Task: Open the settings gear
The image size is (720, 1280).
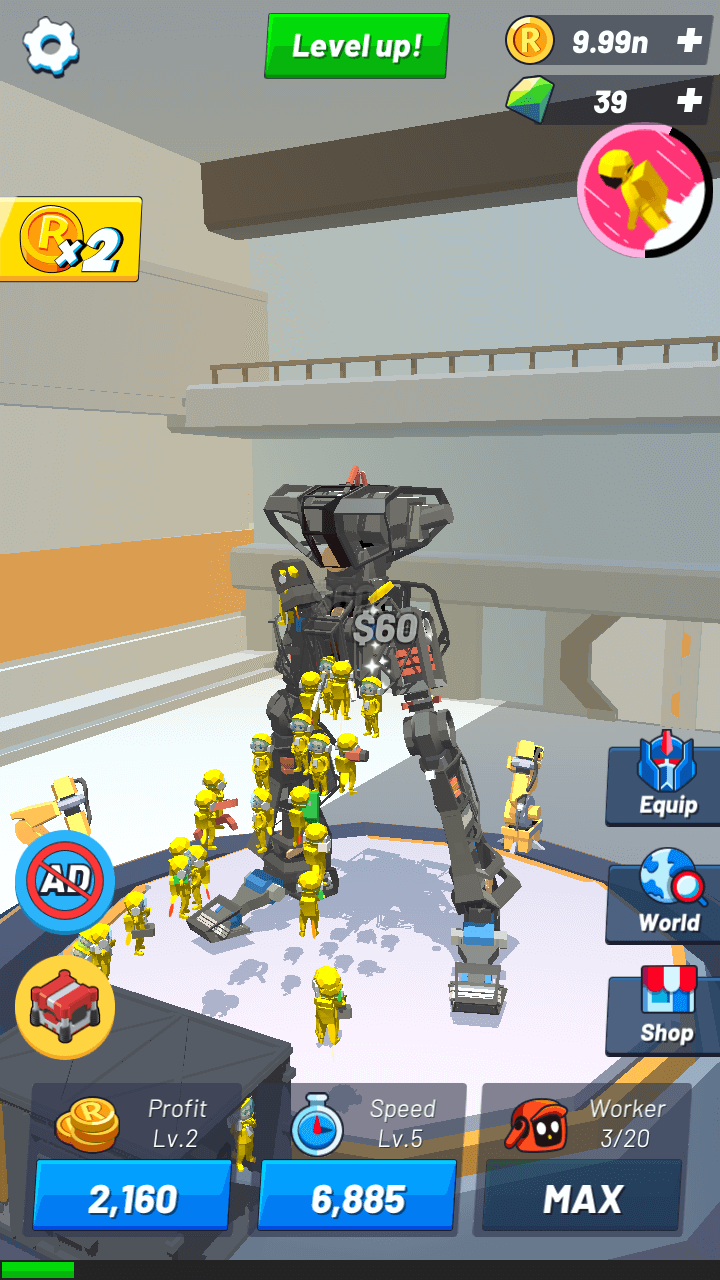Action: coord(51,45)
